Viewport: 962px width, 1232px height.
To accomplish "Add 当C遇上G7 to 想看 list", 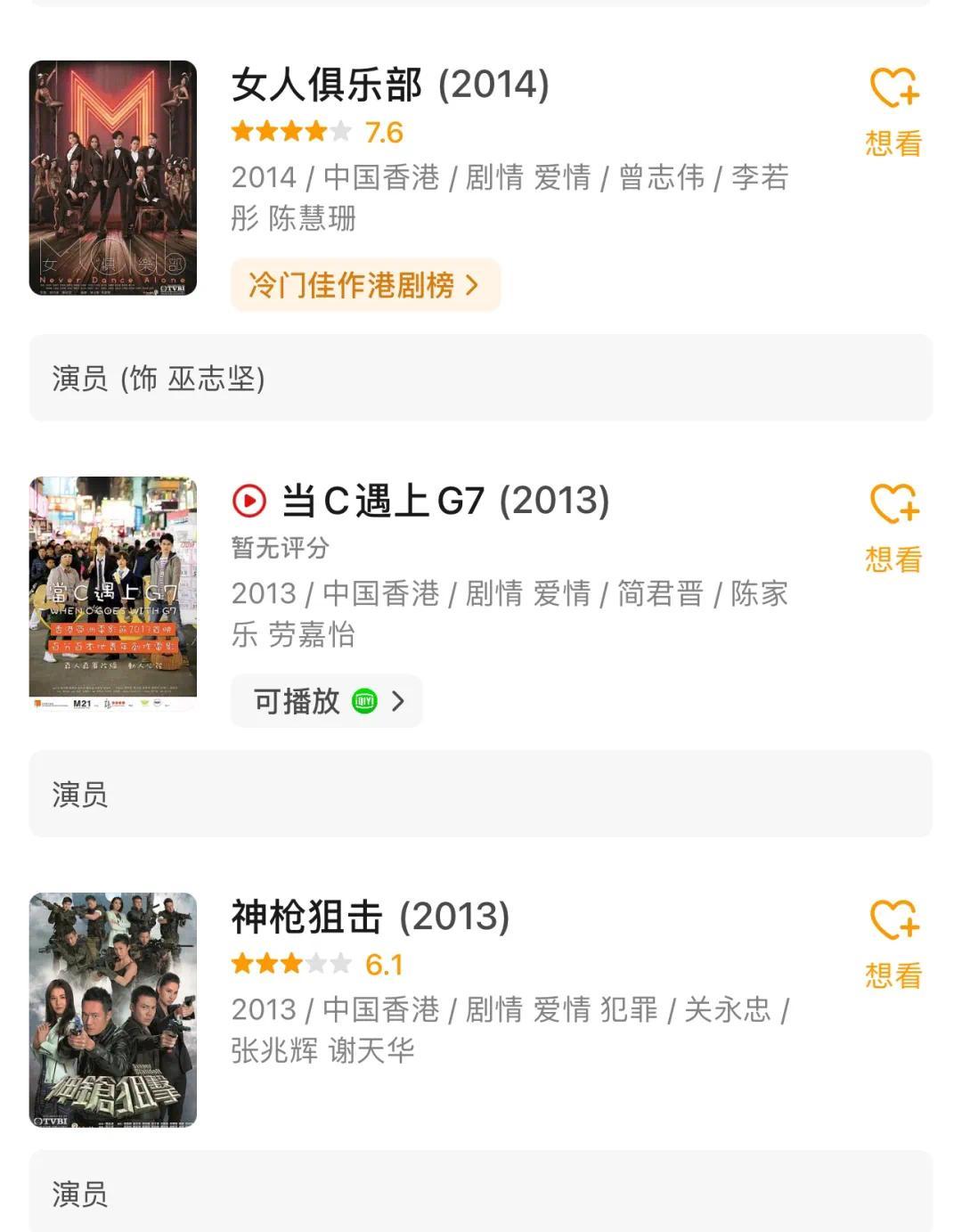I will [x=893, y=527].
